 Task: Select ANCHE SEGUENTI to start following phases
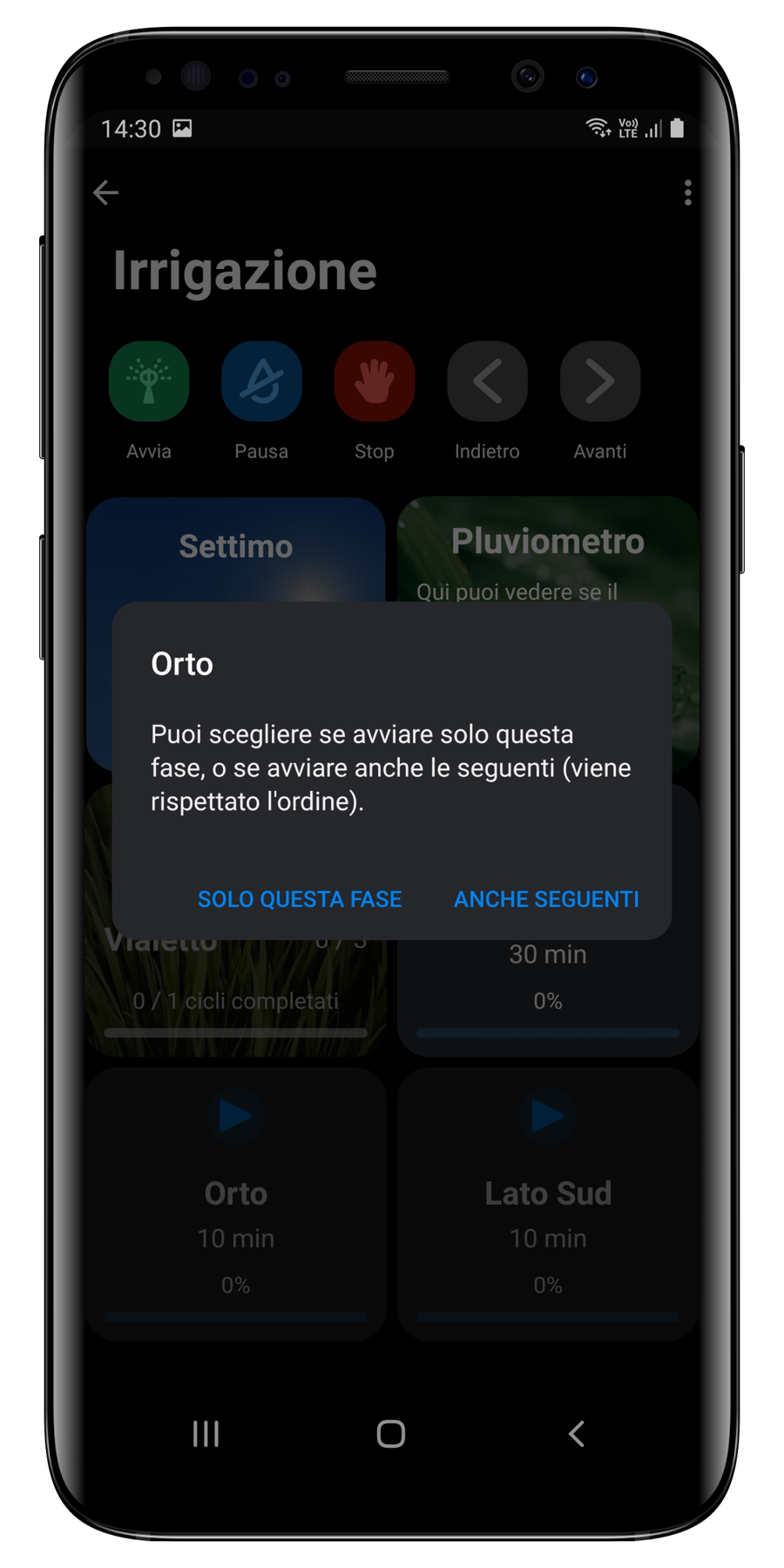point(546,899)
